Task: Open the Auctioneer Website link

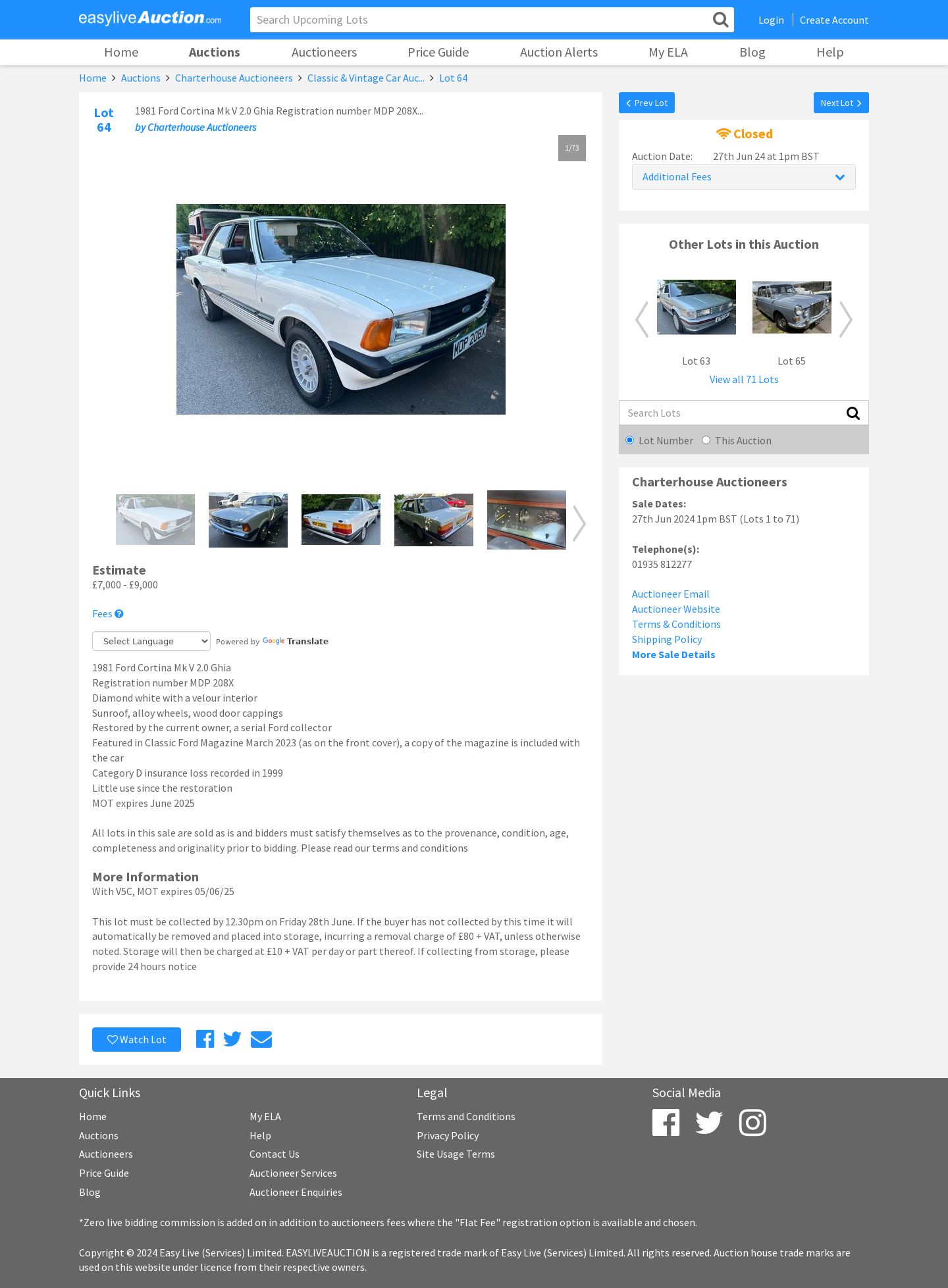Action: pyautogui.click(x=675, y=609)
